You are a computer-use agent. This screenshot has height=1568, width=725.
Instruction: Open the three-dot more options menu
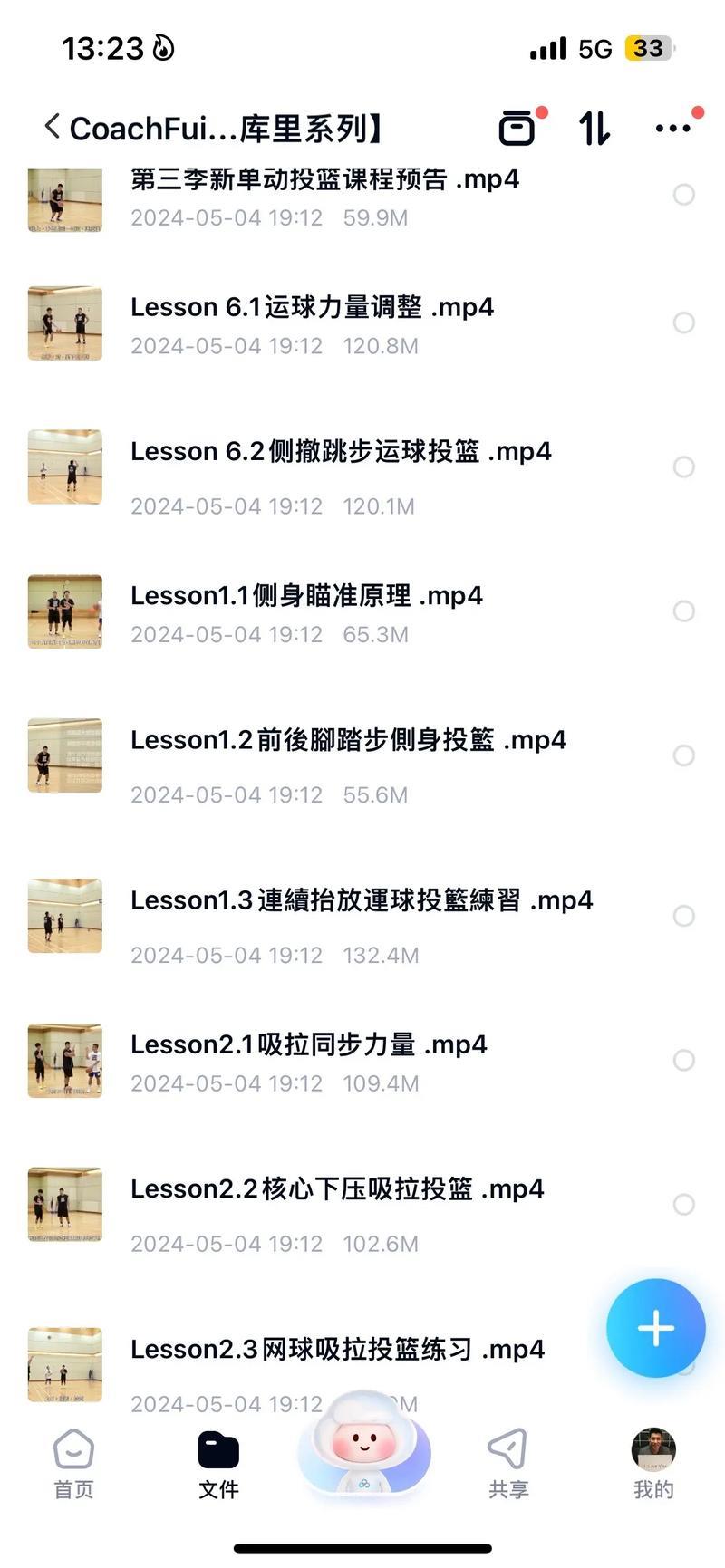[674, 129]
